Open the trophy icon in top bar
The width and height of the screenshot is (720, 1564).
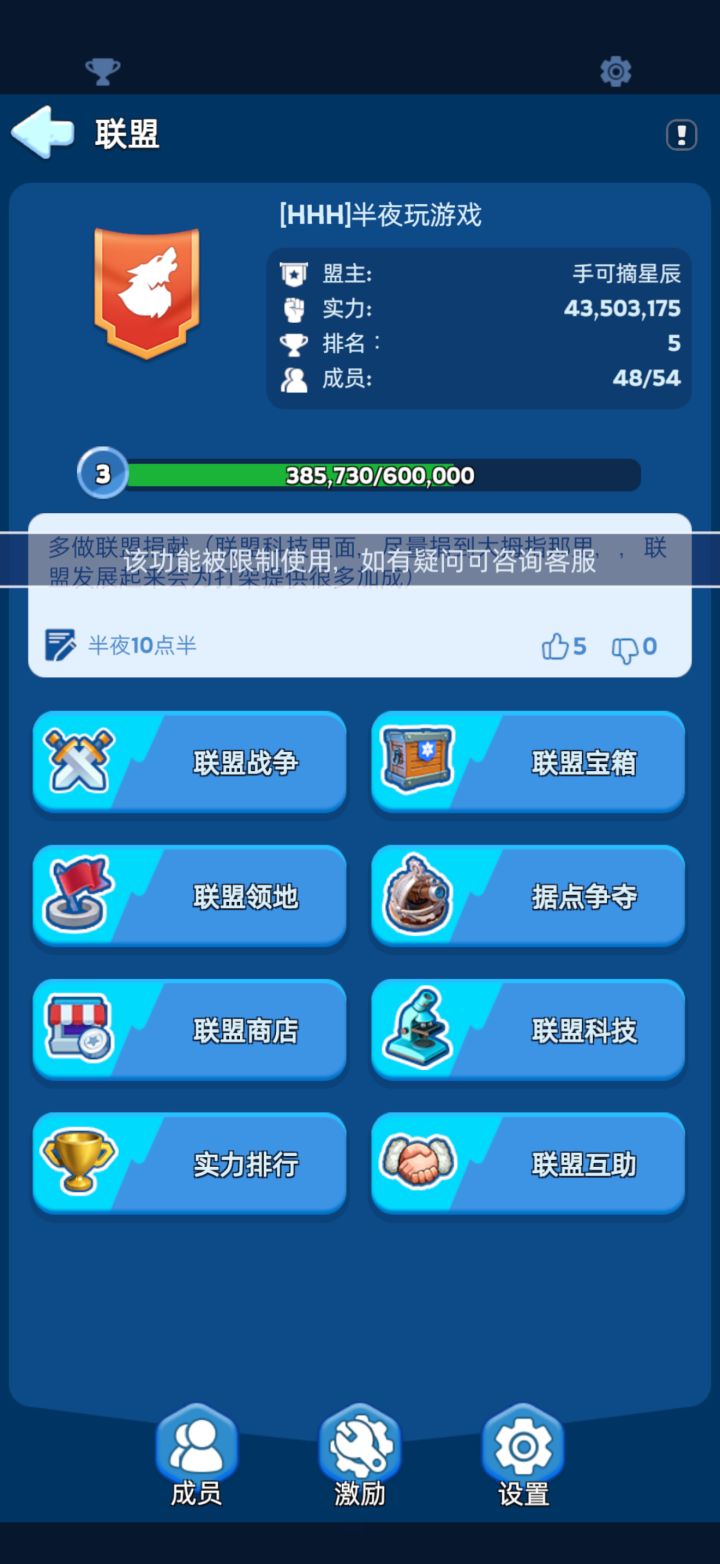click(x=104, y=71)
